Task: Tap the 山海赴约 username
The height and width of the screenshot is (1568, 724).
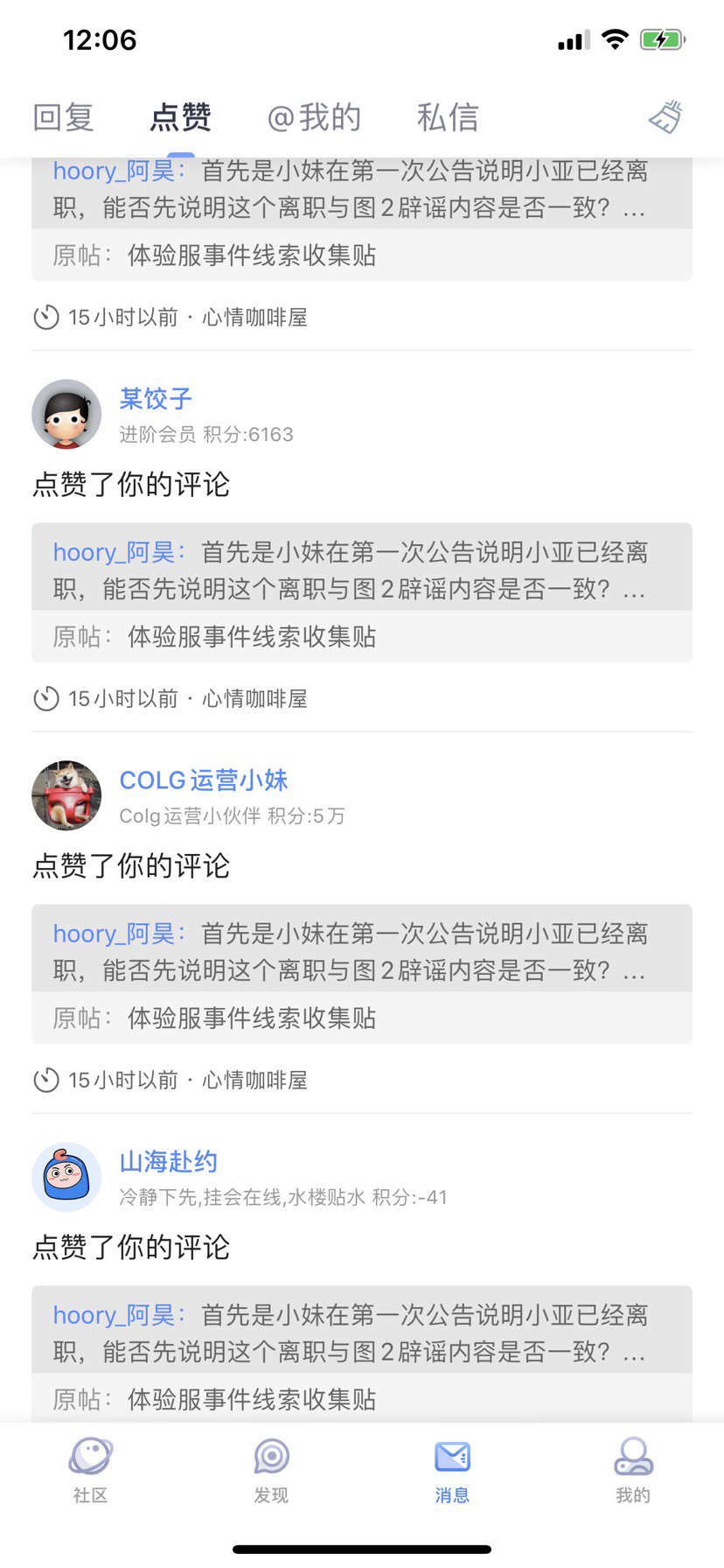Action: [x=168, y=1162]
